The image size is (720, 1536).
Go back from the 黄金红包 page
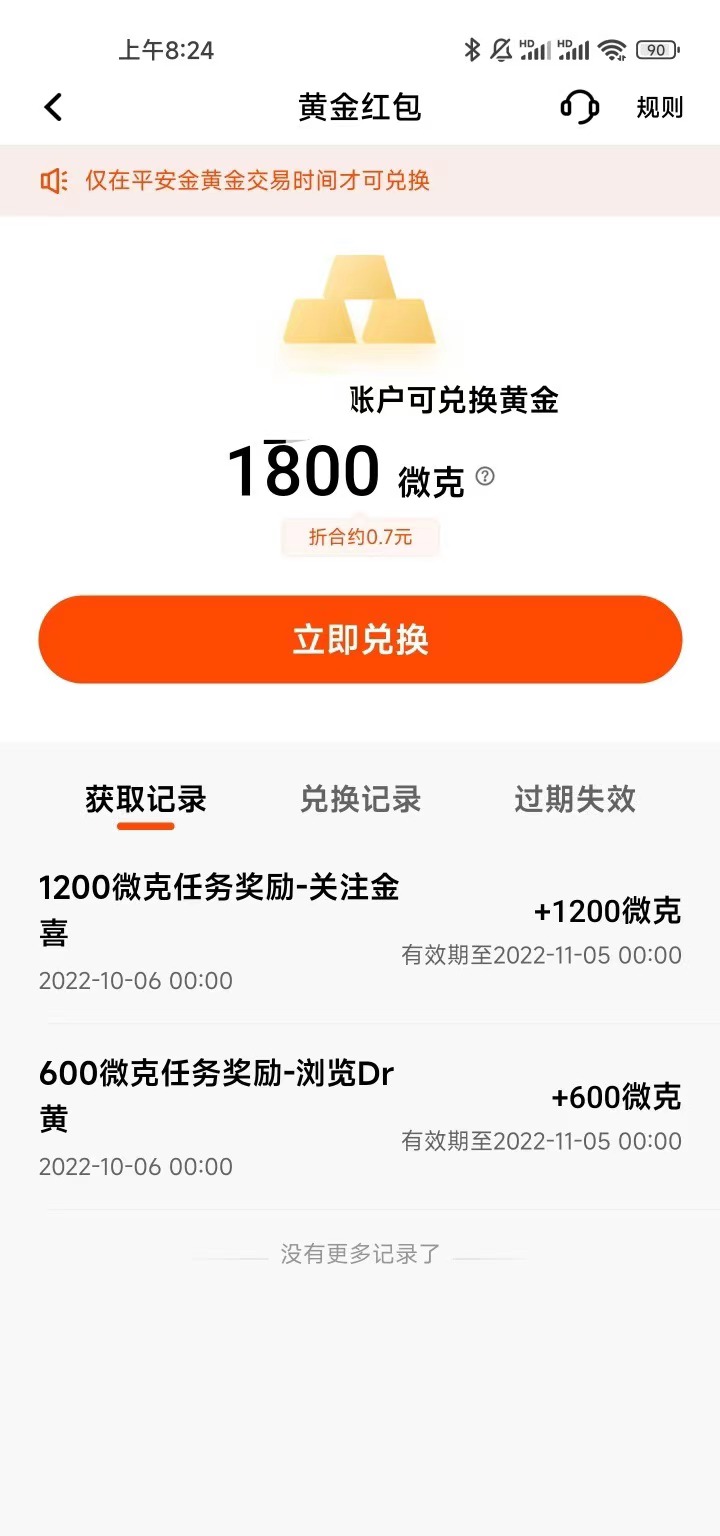pos(54,107)
